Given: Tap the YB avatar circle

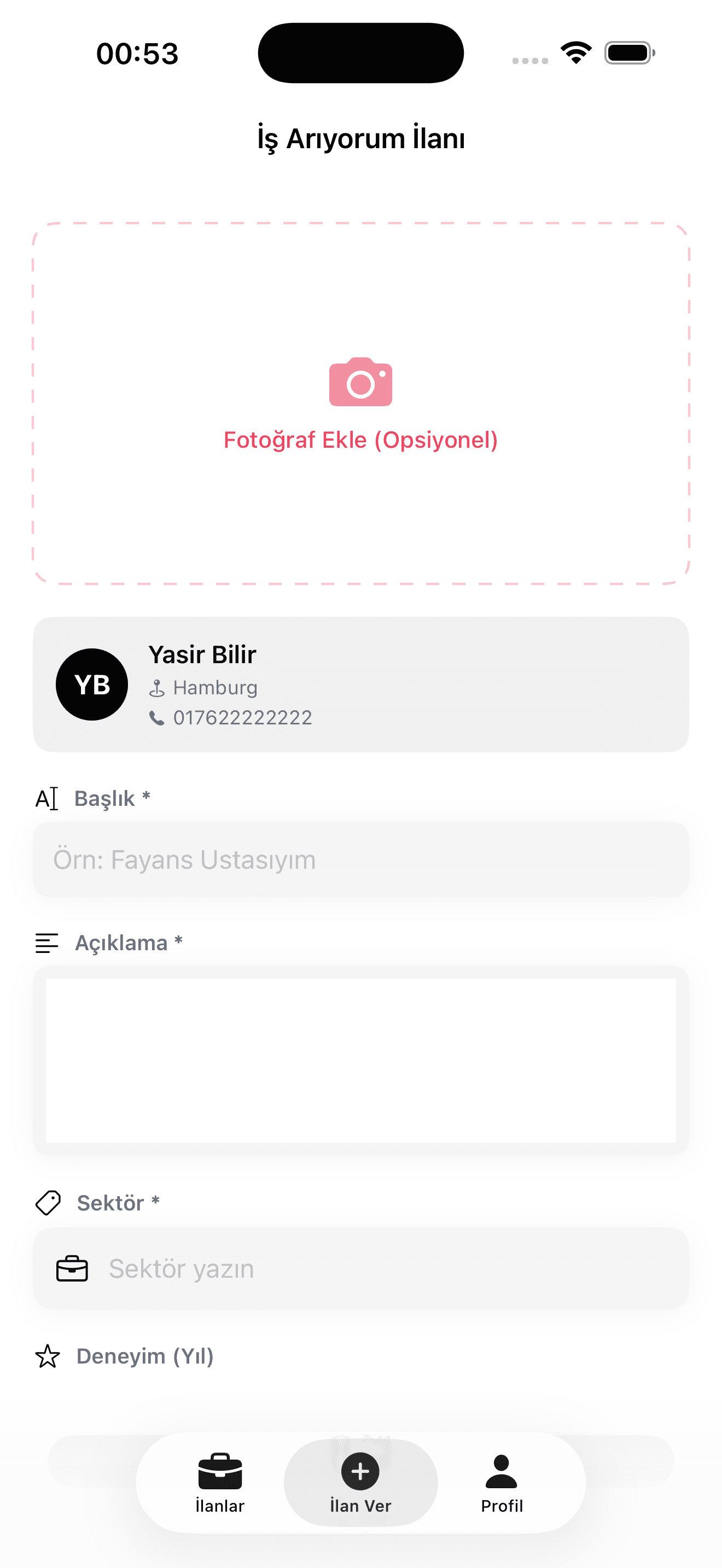Looking at the screenshot, I should click(92, 684).
